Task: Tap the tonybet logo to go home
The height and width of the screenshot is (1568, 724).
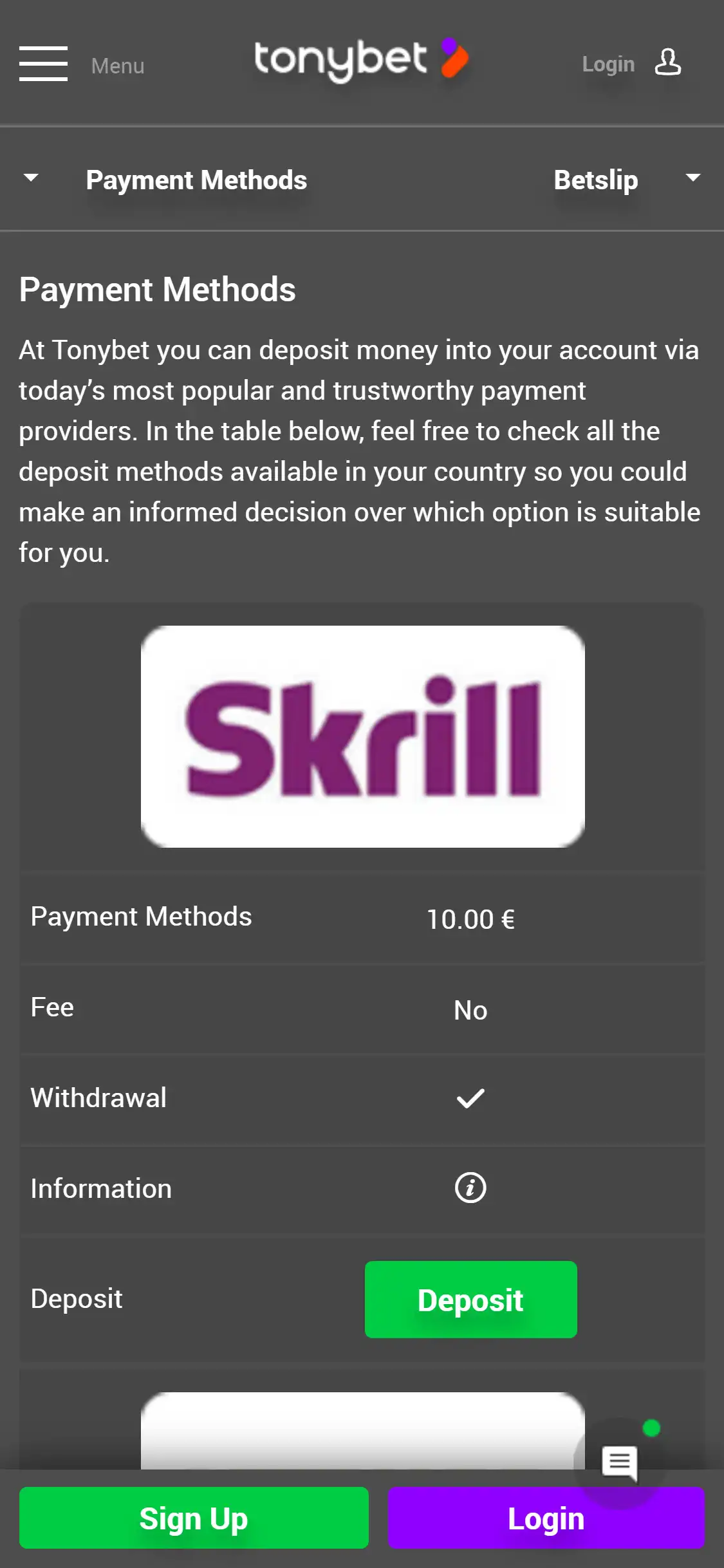Action: 361,61
